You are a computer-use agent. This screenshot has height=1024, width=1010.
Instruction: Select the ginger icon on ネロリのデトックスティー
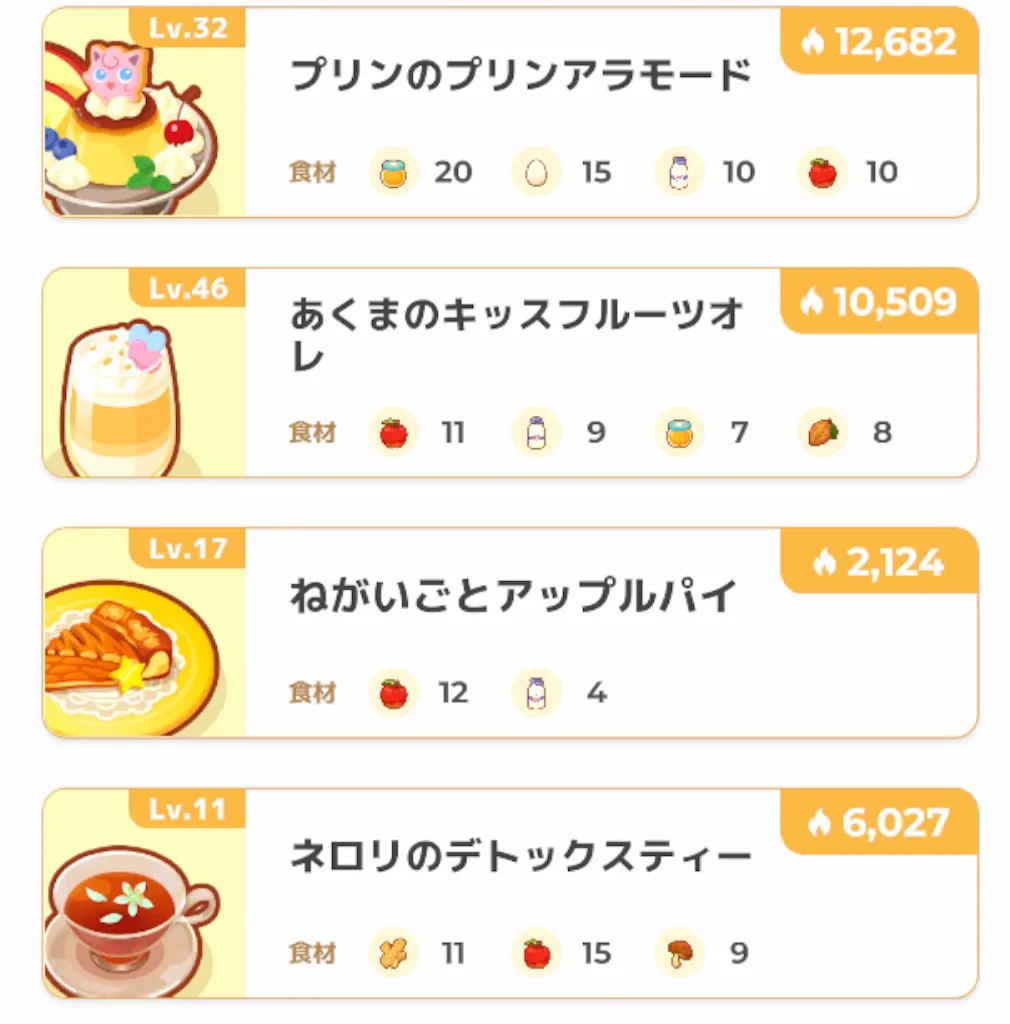coord(394,953)
